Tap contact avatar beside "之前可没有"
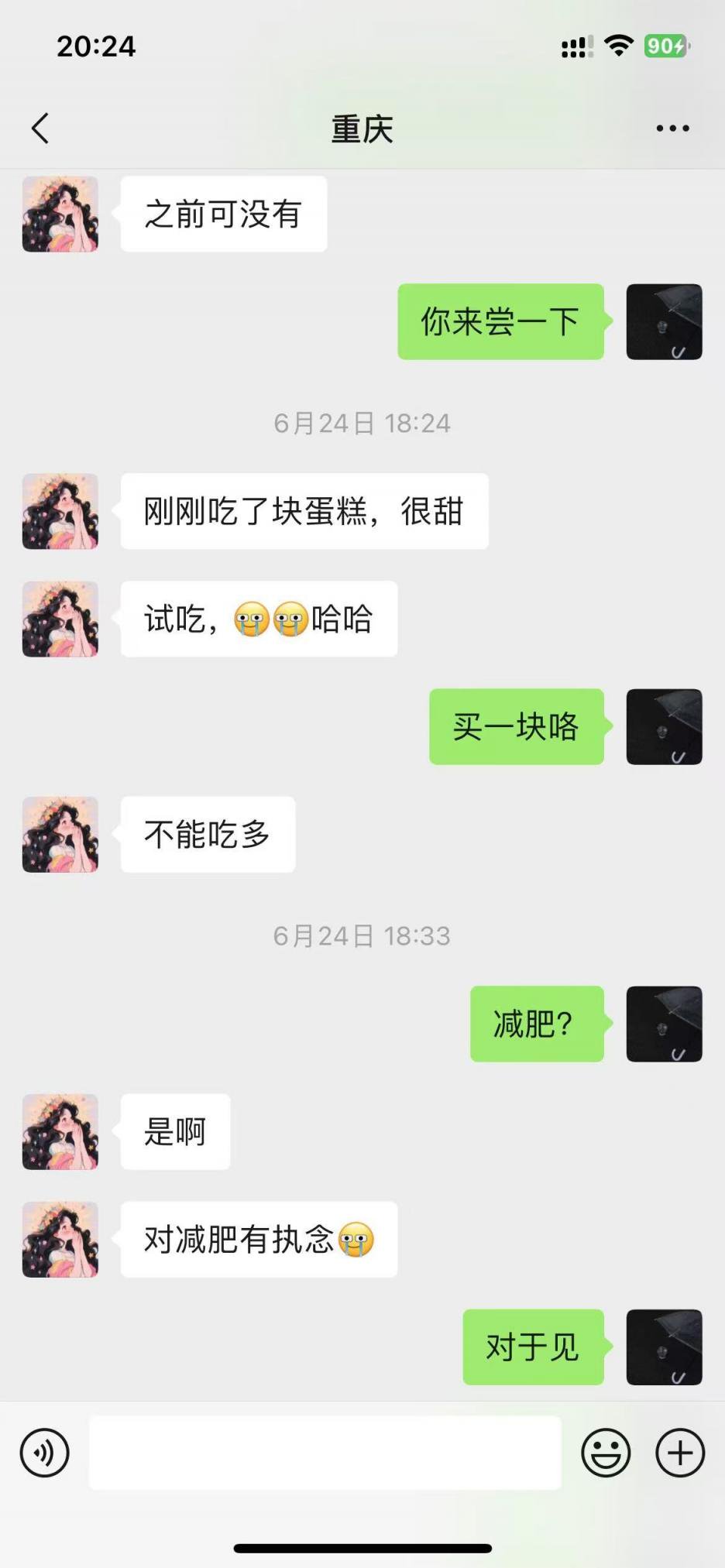The image size is (725, 1568). (x=60, y=214)
